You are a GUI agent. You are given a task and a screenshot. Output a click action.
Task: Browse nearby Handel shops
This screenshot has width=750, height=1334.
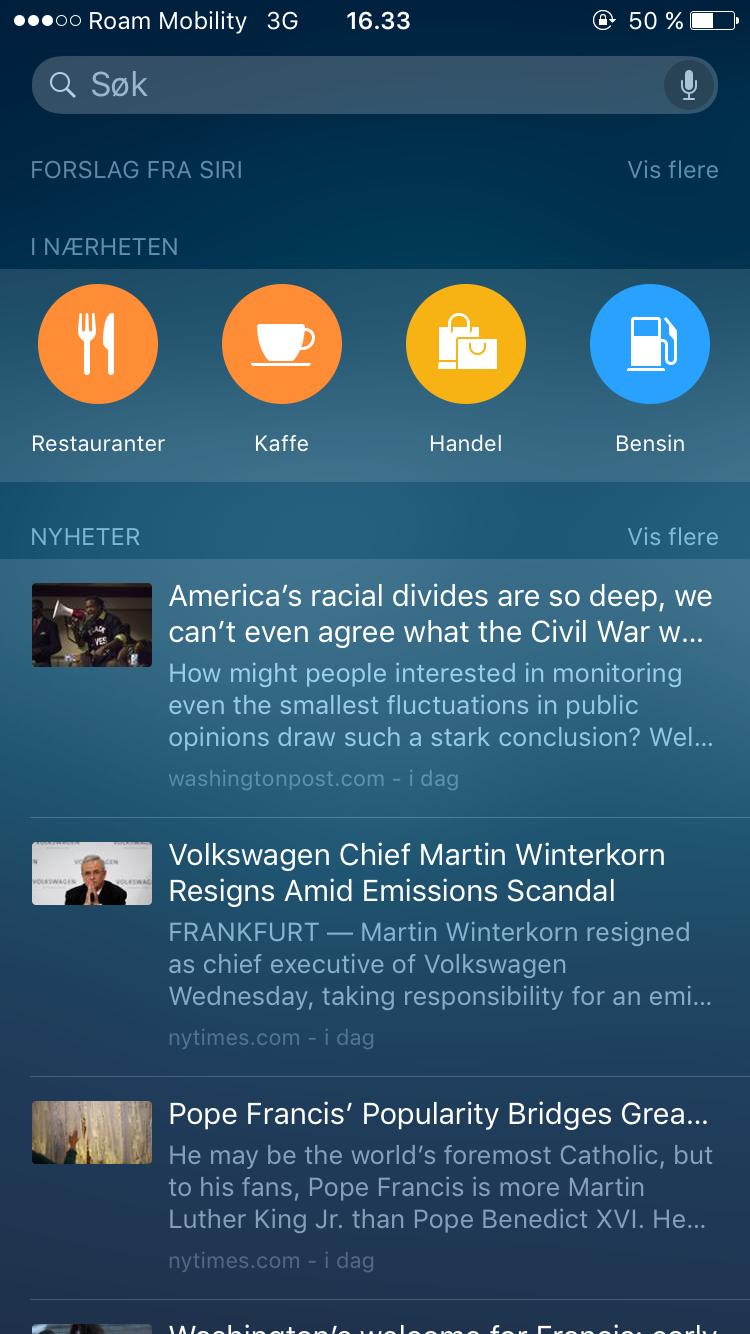tap(466, 344)
